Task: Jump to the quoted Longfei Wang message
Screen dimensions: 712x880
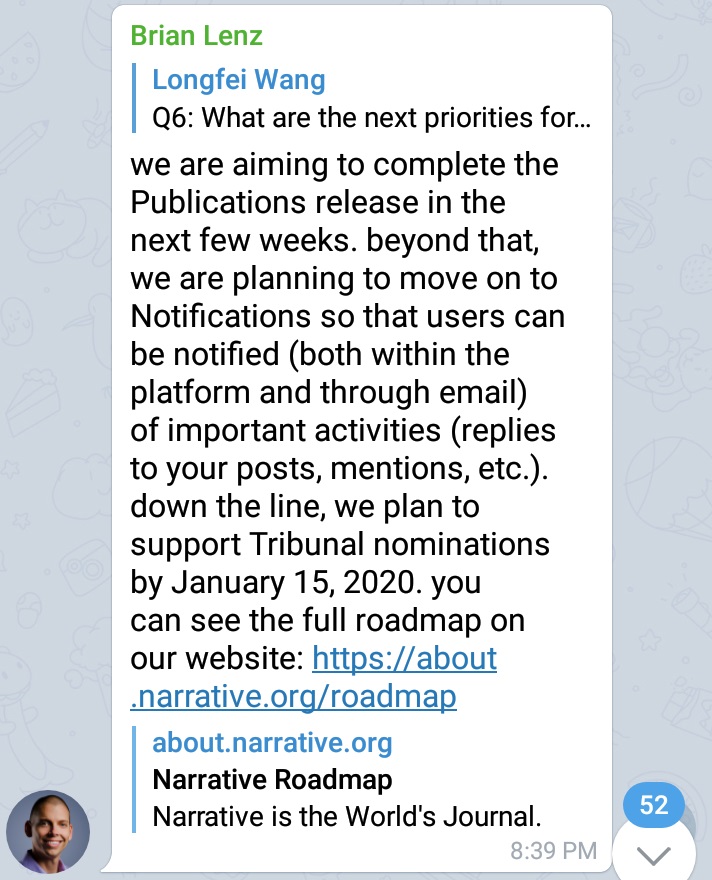Action: click(x=362, y=98)
